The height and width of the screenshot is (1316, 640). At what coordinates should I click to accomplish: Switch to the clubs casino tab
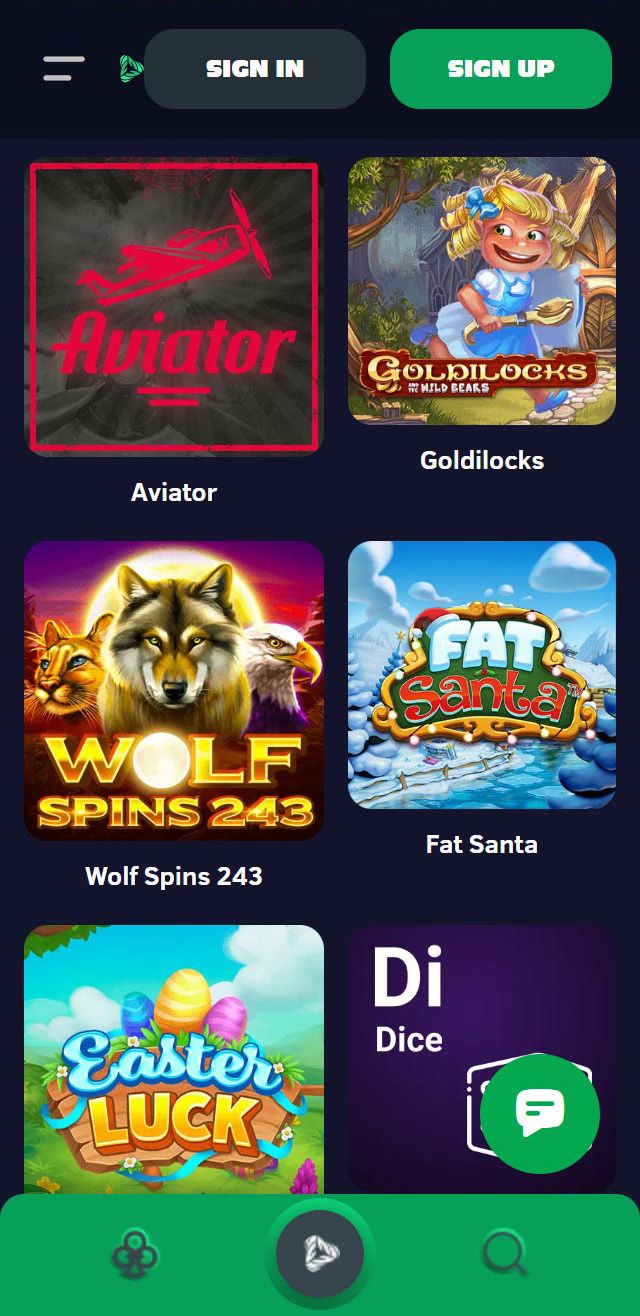135,1254
